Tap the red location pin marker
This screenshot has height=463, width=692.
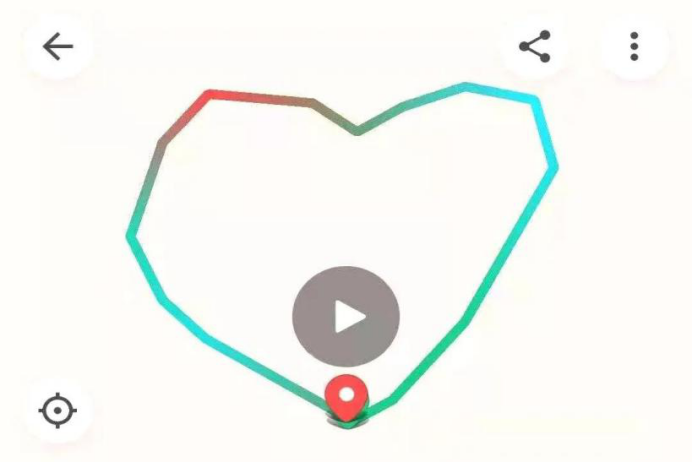click(346, 397)
